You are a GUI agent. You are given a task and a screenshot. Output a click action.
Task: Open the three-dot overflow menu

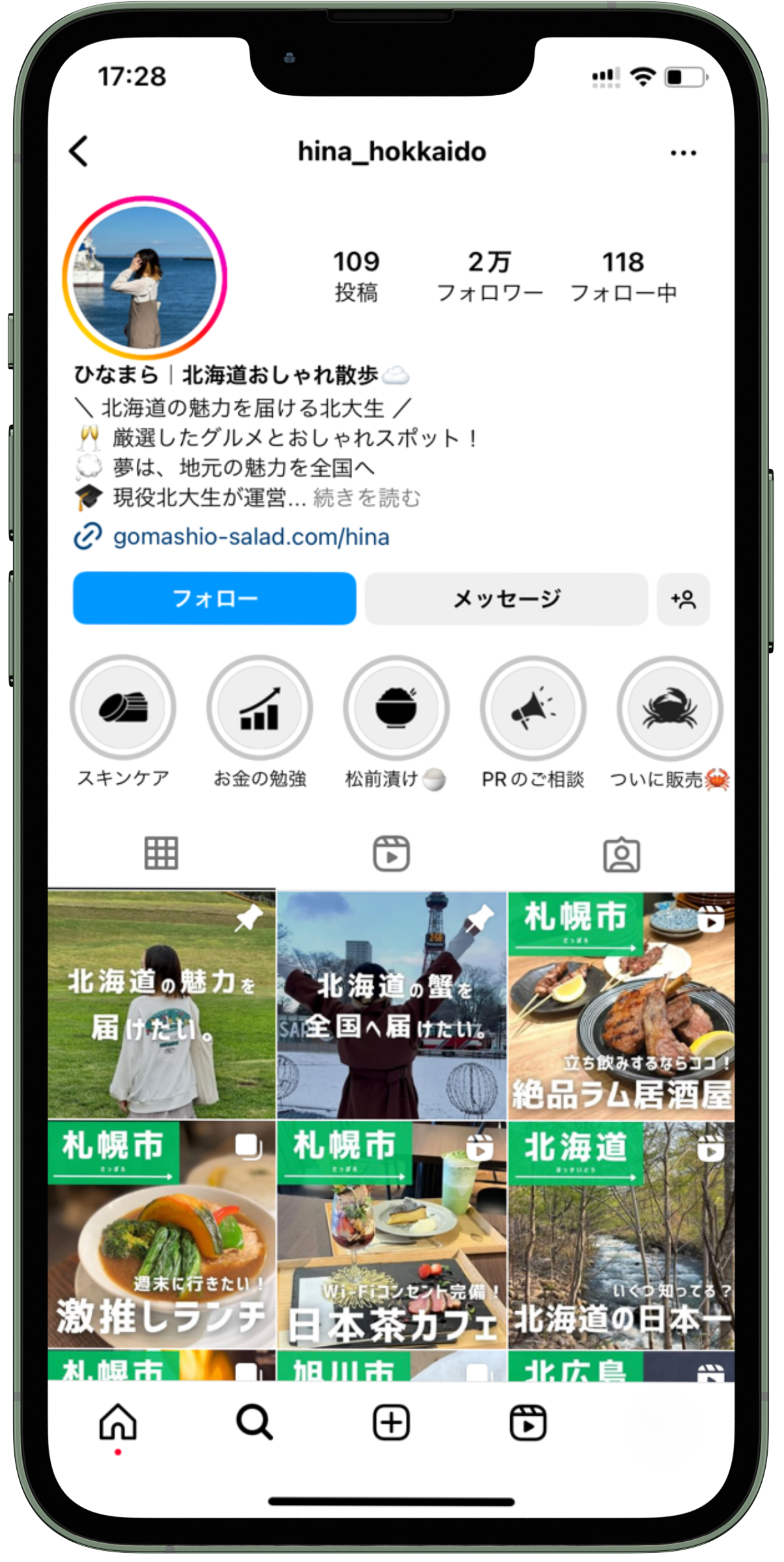pyautogui.click(x=683, y=153)
